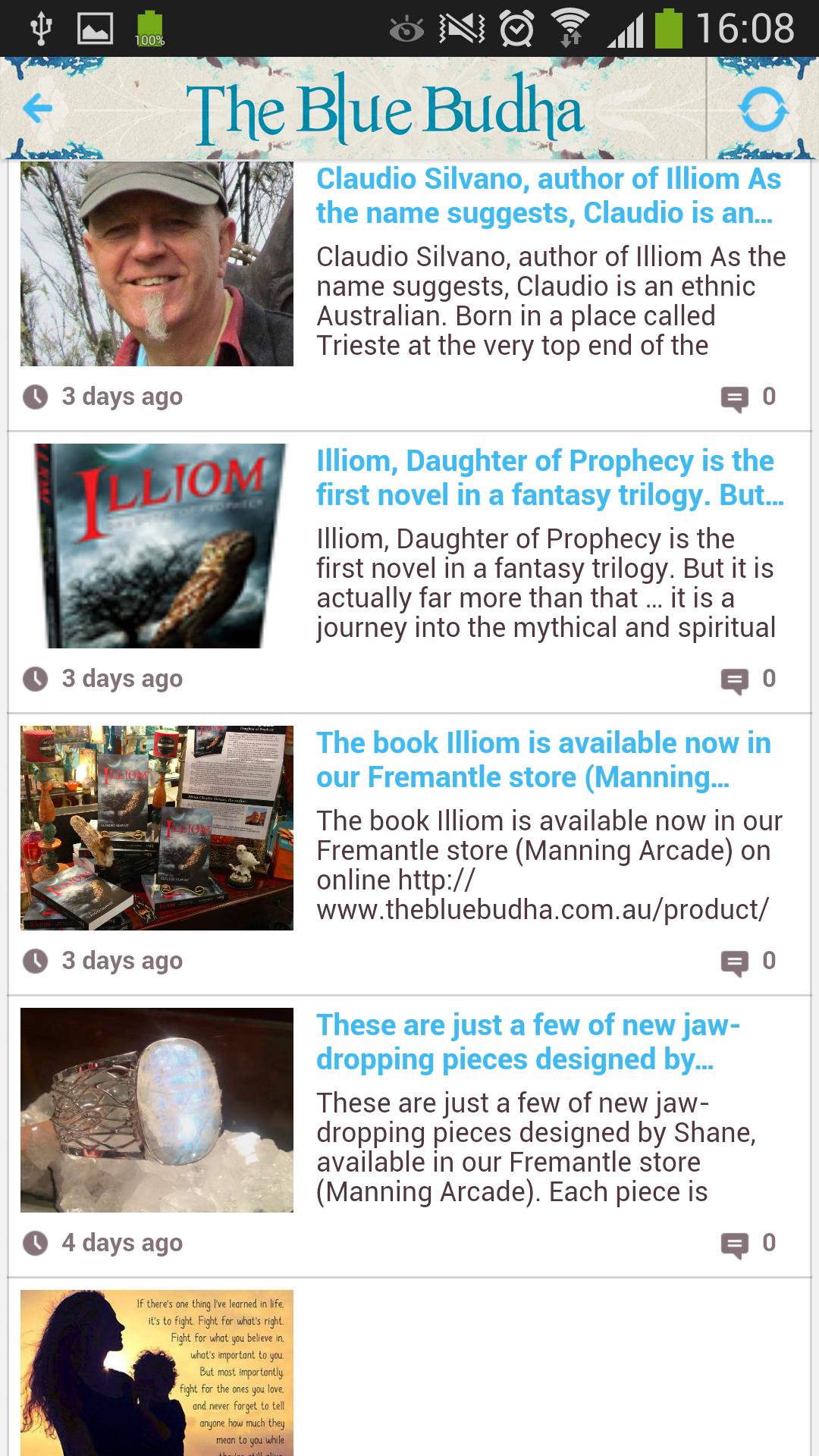Read the Illiom available in Fremantle post

(x=543, y=760)
